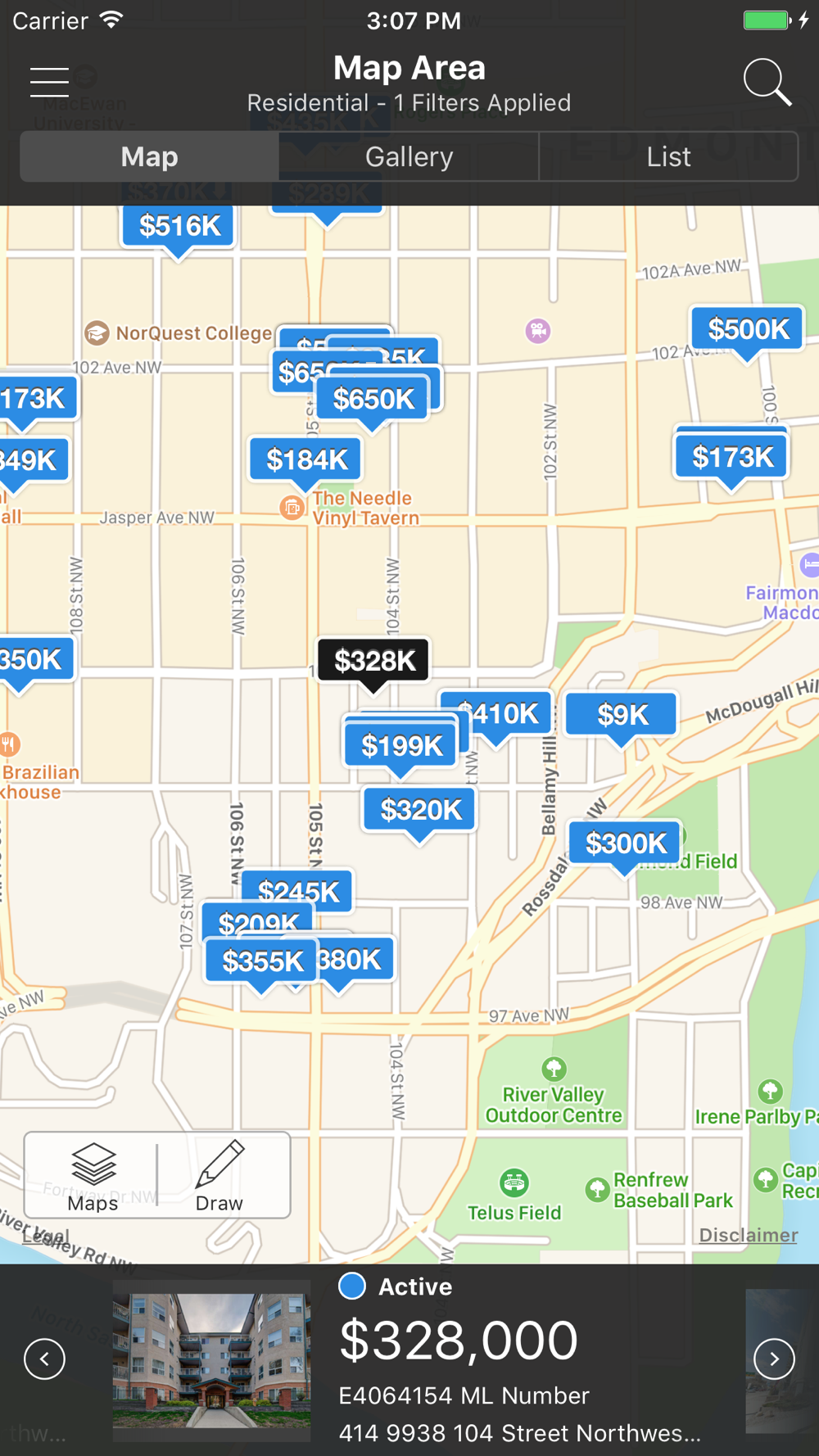Open the hamburger menu
Image resolution: width=819 pixels, height=1456 pixels.
click(x=49, y=82)
